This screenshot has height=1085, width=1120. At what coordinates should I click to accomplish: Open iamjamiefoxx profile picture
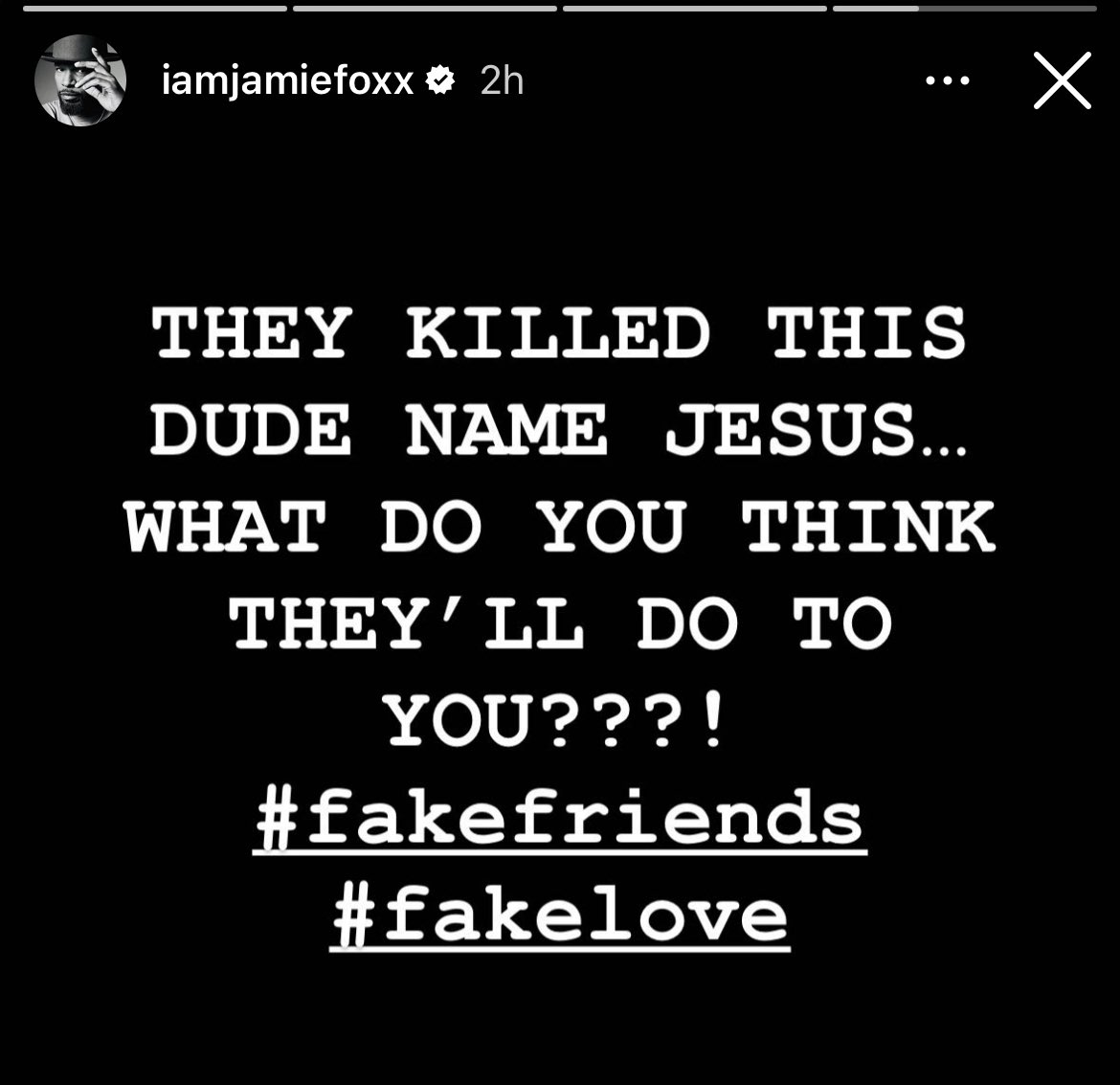(x=80, y=81)
